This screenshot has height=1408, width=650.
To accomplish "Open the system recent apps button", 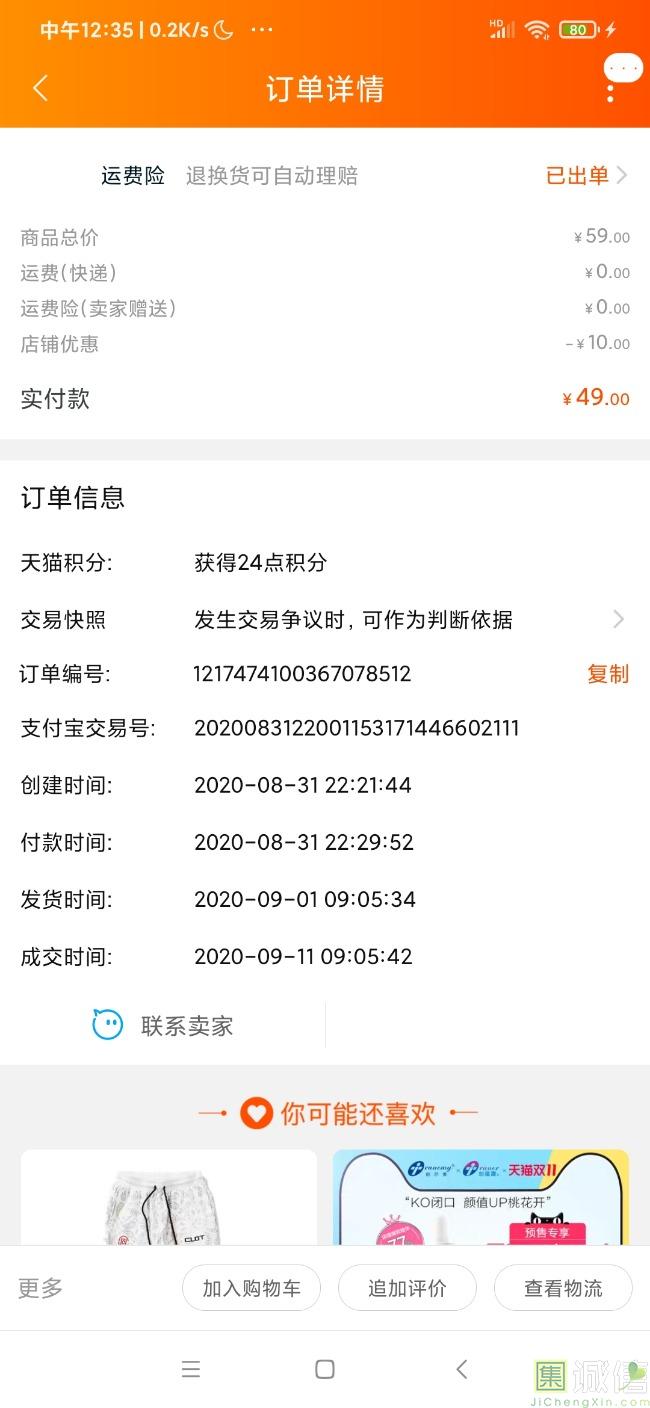I will (x=191, y=1369).
